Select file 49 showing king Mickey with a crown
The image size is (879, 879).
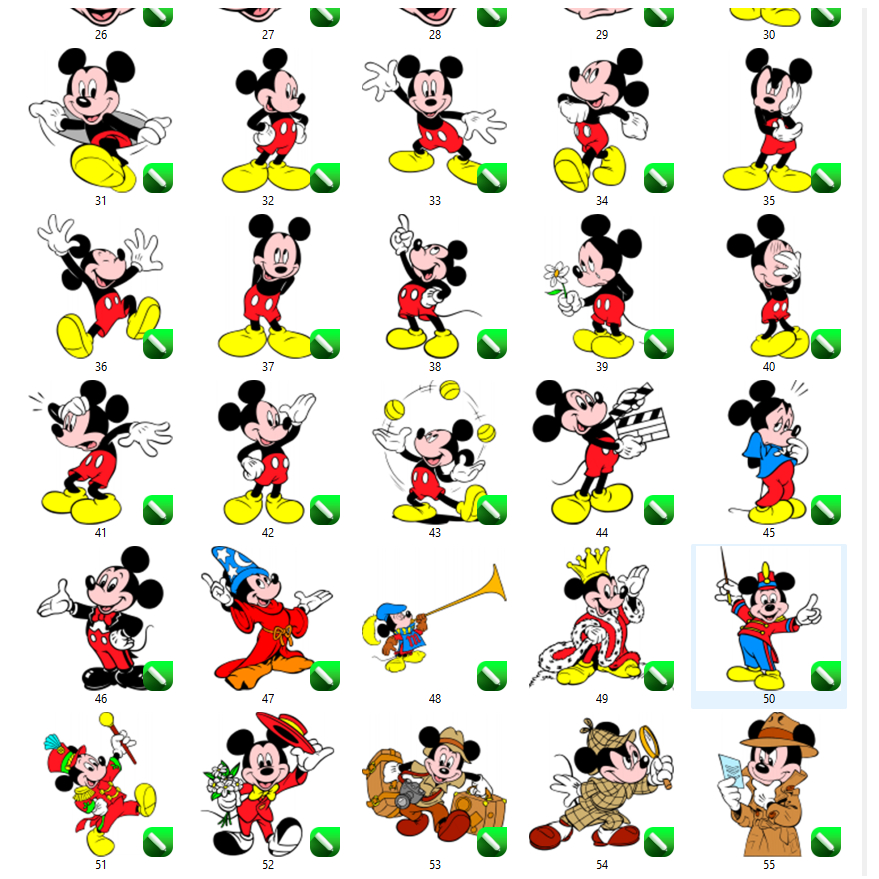click(600, 618)
